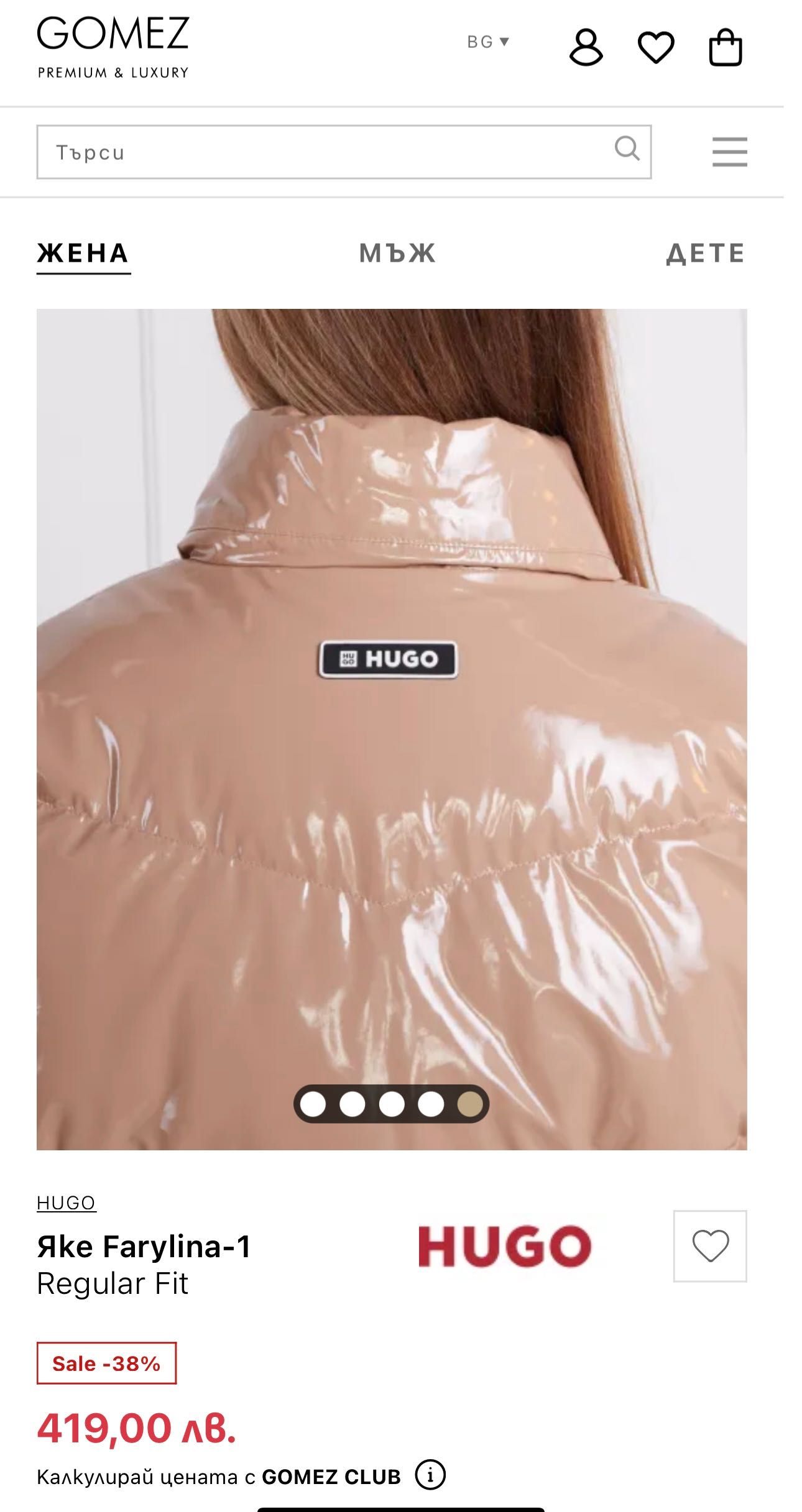Tap the magnifier search icon

tap(627, 149)
